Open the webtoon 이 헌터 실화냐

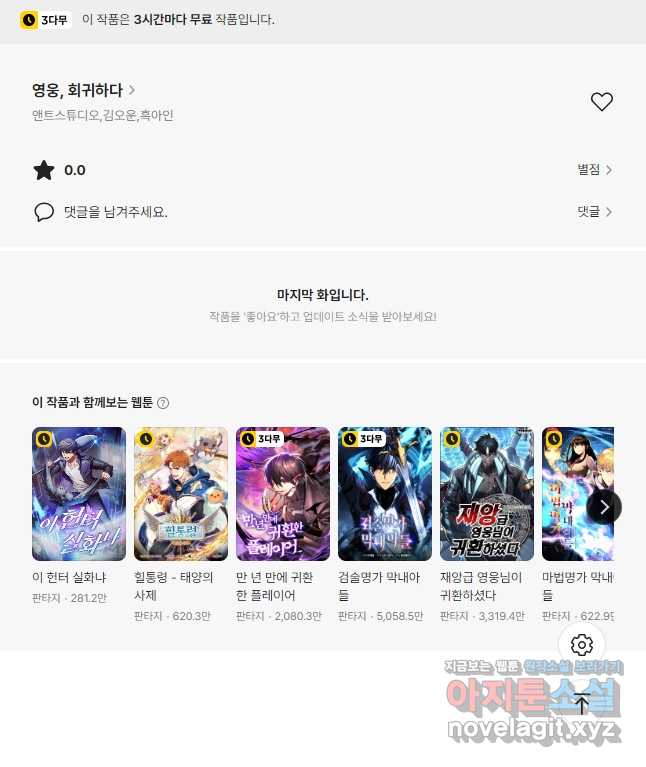click(79, 494)
